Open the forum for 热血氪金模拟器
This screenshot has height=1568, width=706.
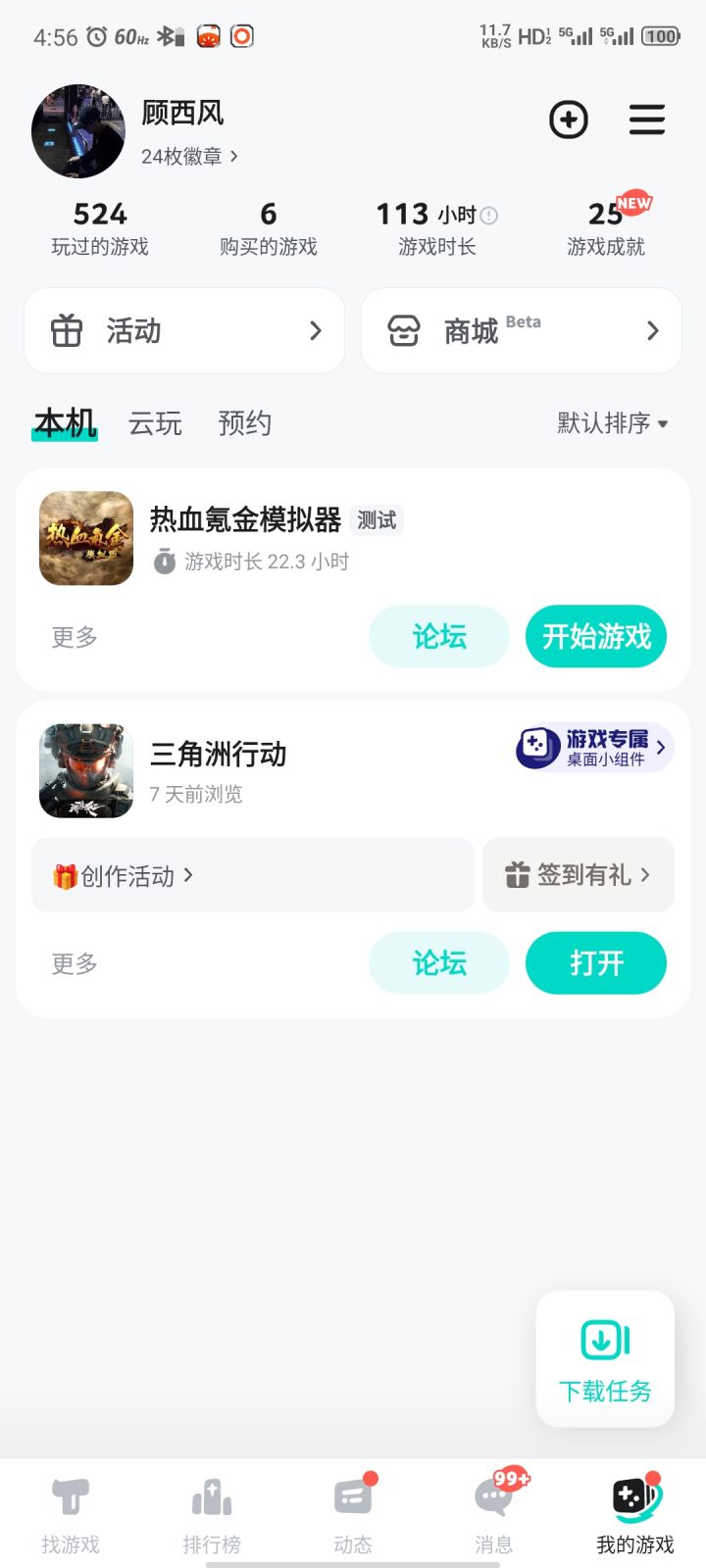pyautogui.click(x=438, y=637)
